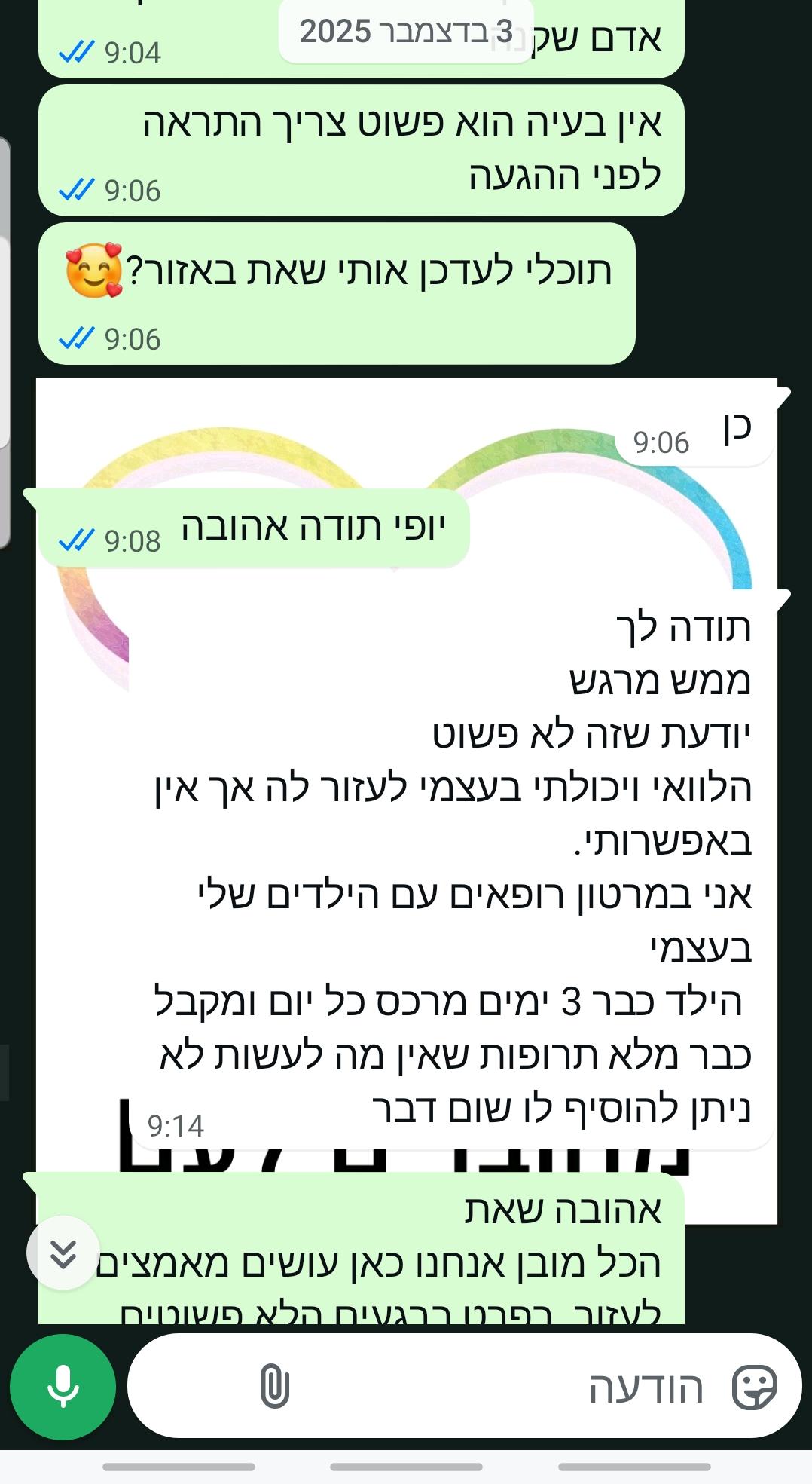Open the emoji and sticker picker
Viewport: 812px width, 1484px height.
[754, 1387]
